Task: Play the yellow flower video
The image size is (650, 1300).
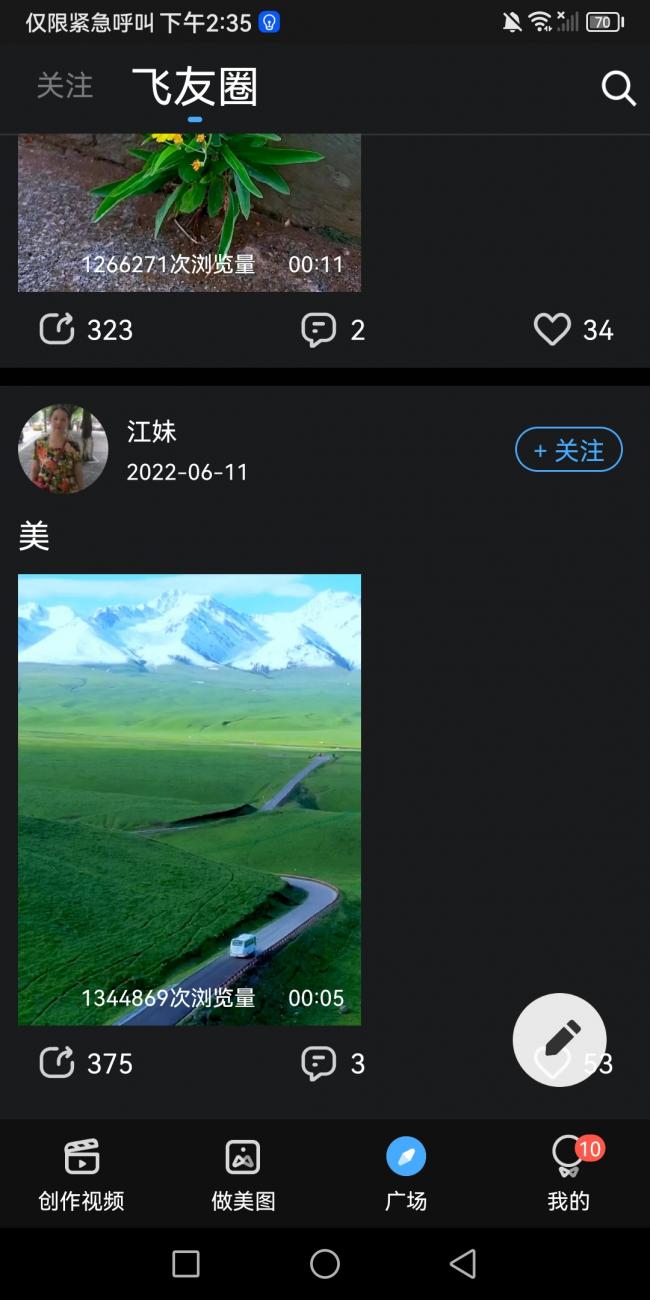Action: click(189, 210)
